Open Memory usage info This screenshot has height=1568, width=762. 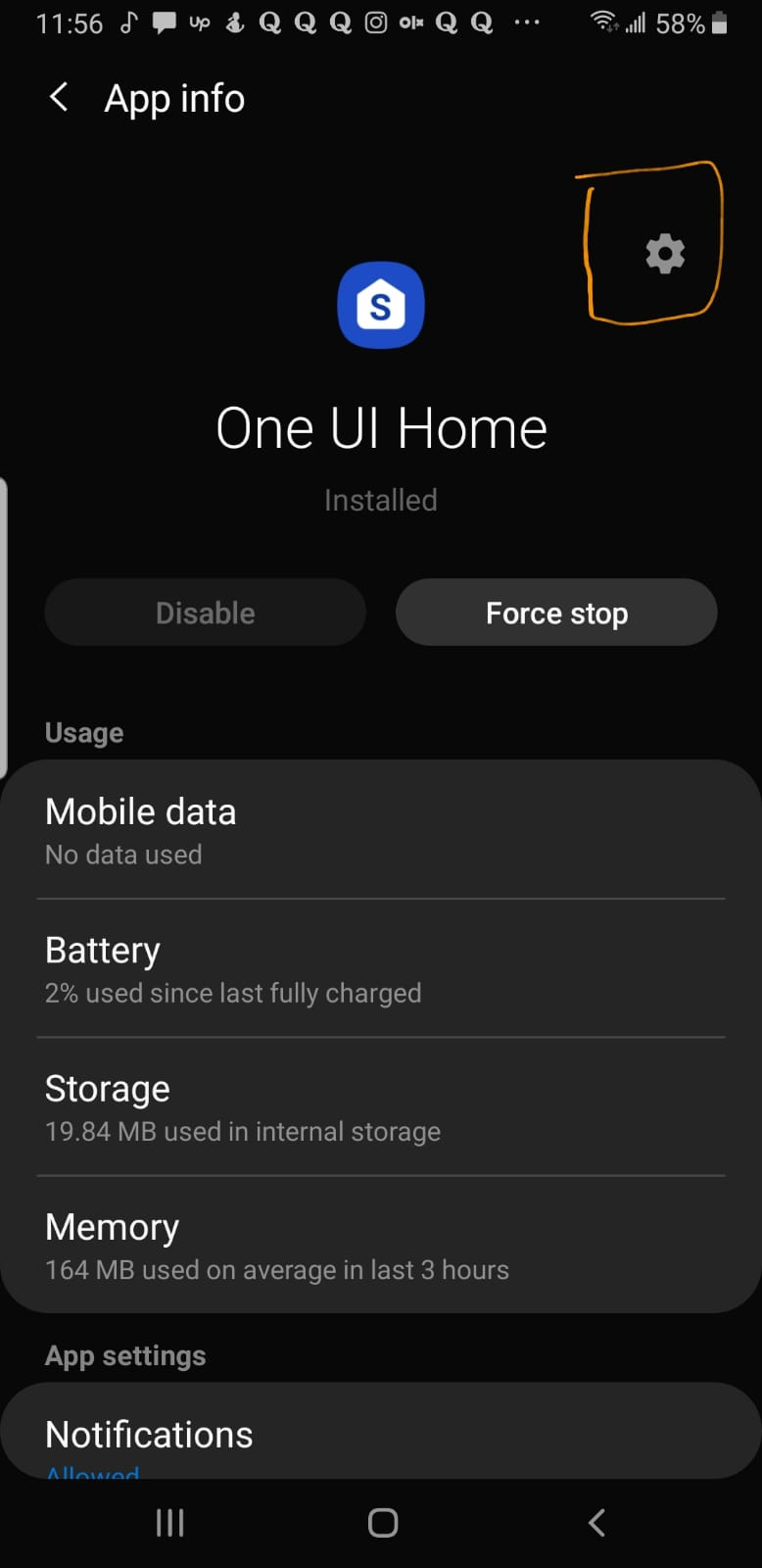pos(381,1245)
